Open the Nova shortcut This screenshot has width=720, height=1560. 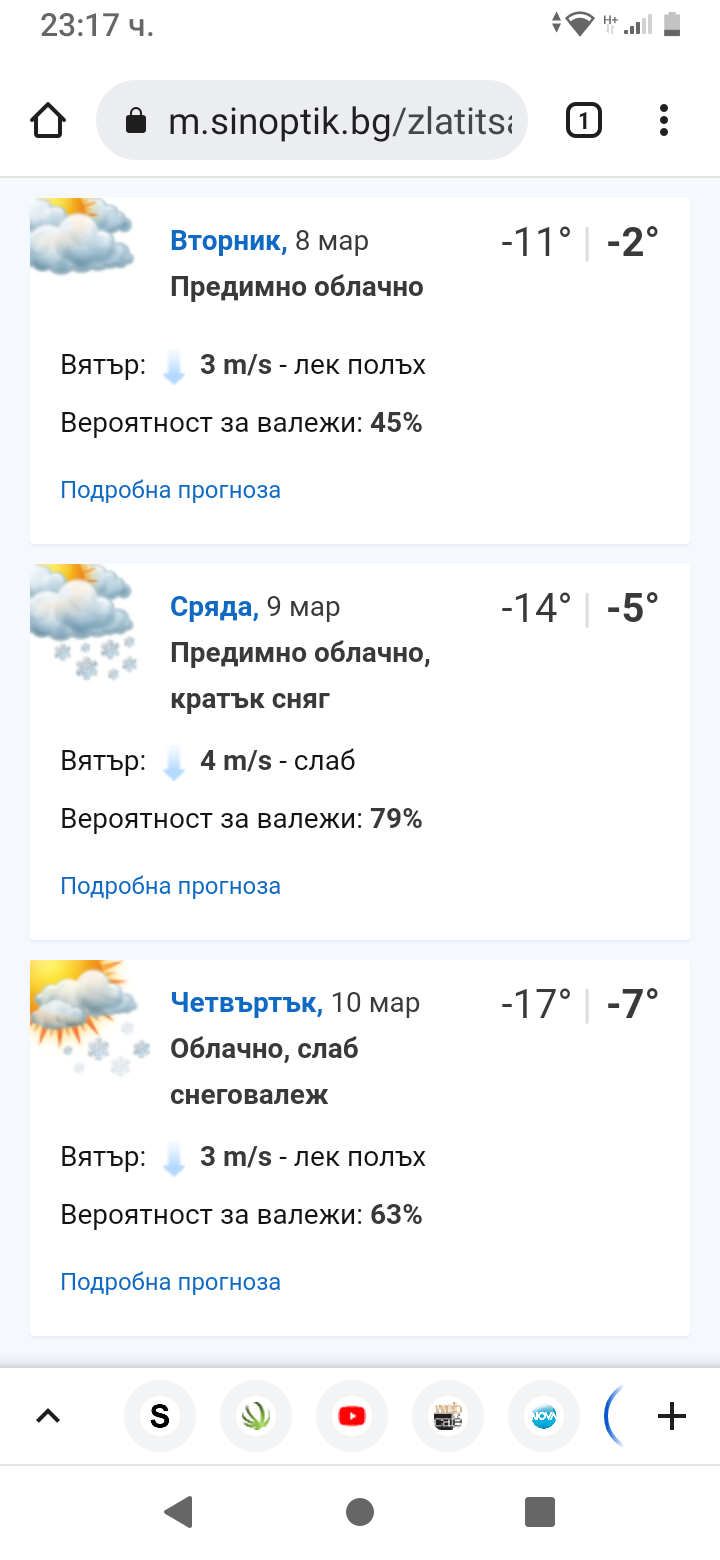pos(544,1416)
